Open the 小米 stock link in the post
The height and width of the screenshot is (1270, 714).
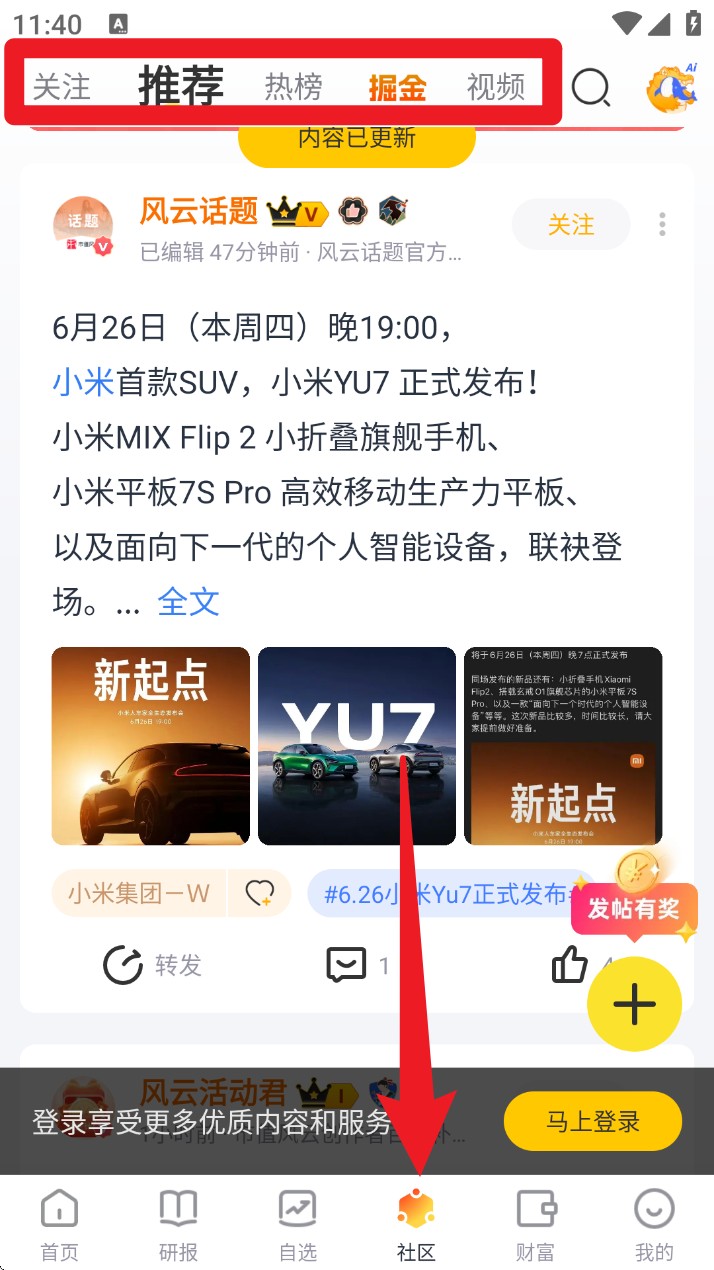click(84, 382)
